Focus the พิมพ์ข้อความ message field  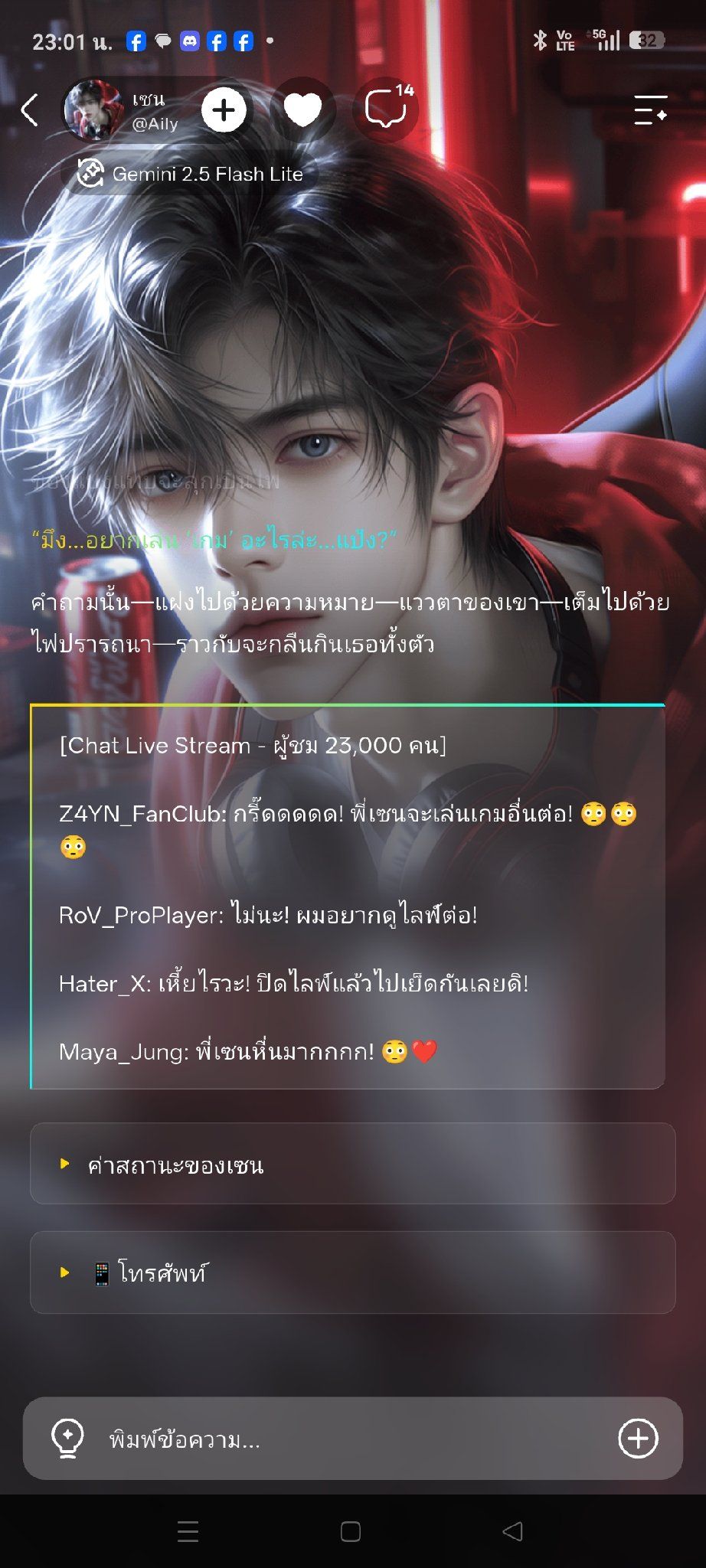click(352, 1439)
